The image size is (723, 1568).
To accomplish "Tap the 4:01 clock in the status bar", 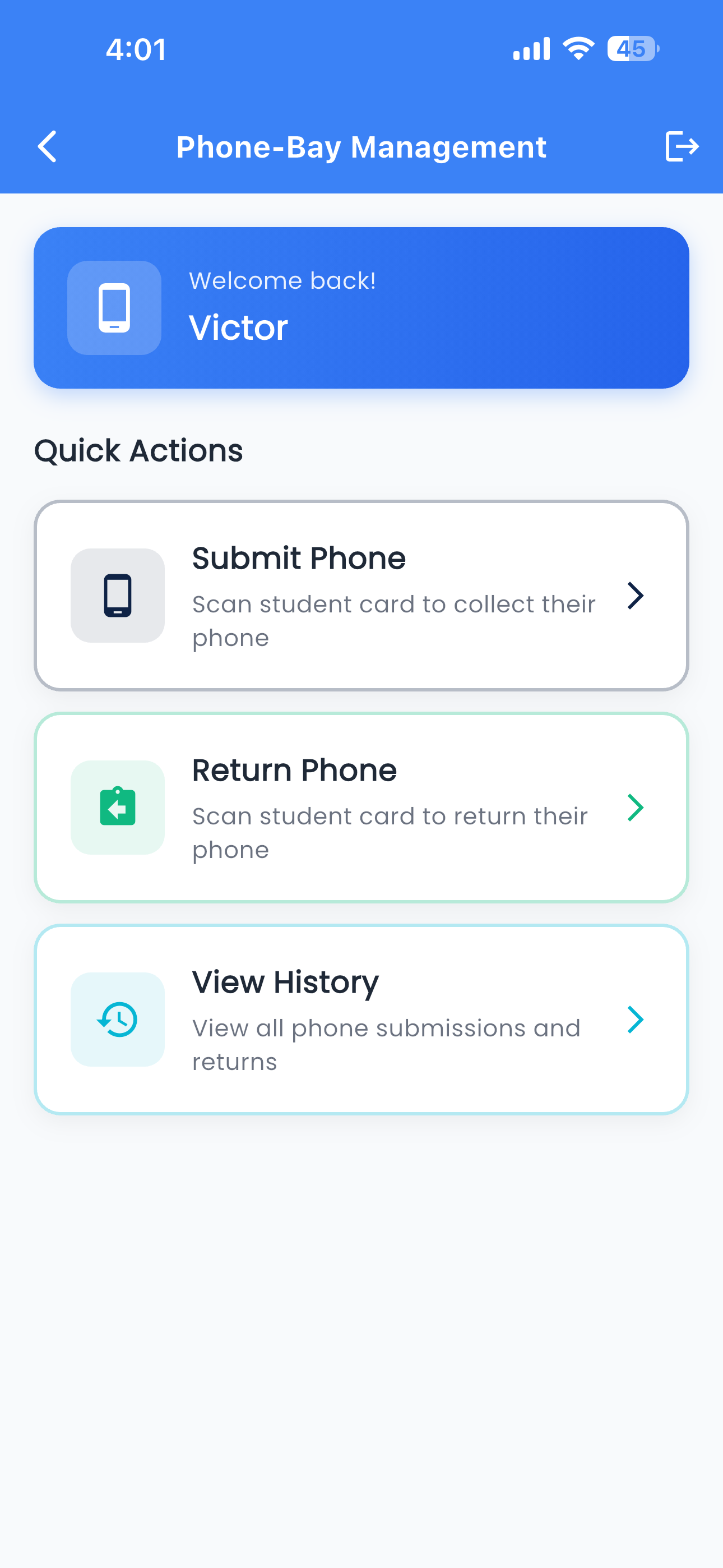I will coord(135,50).
